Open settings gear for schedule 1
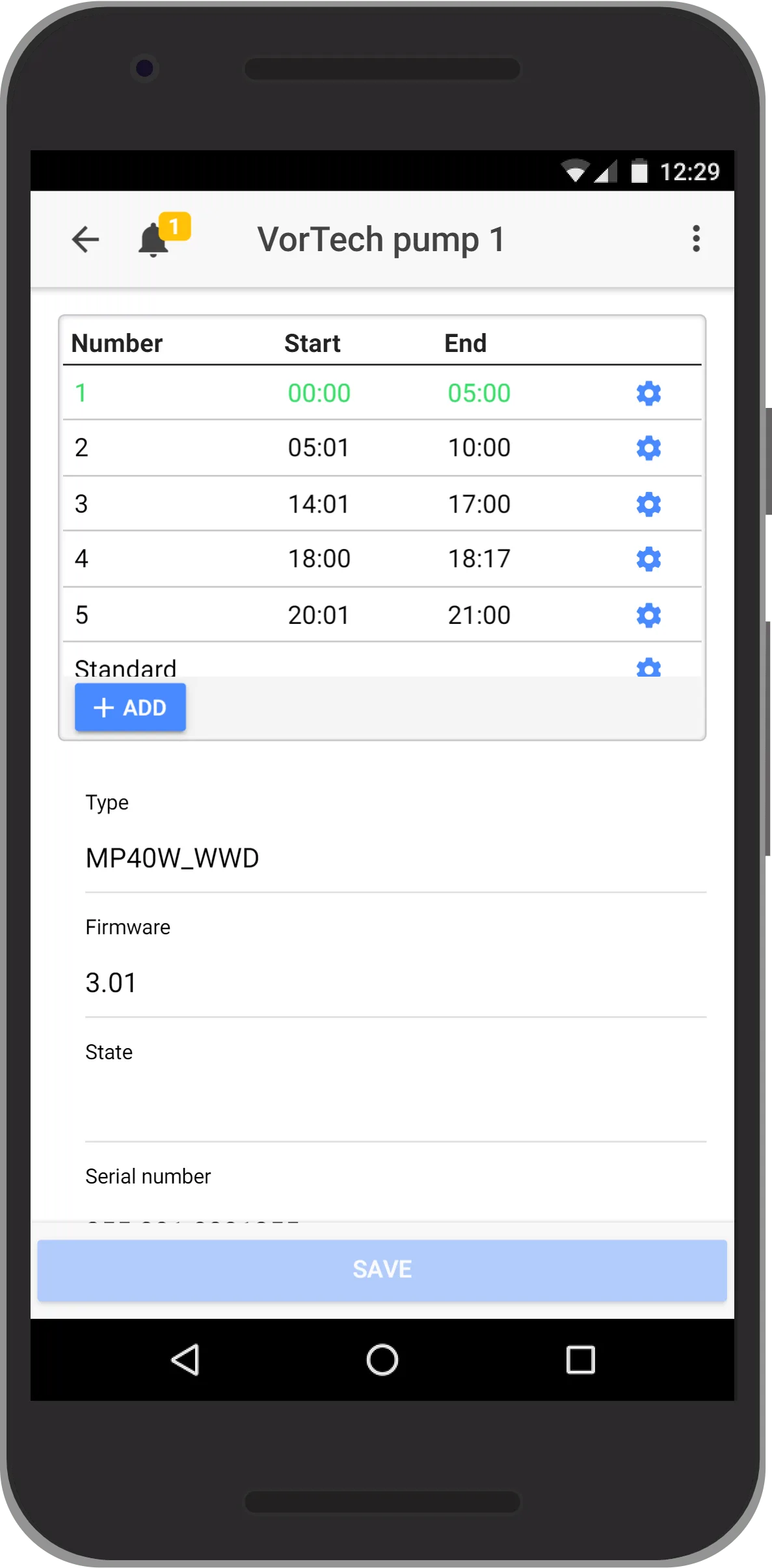 tap(648, 393)
